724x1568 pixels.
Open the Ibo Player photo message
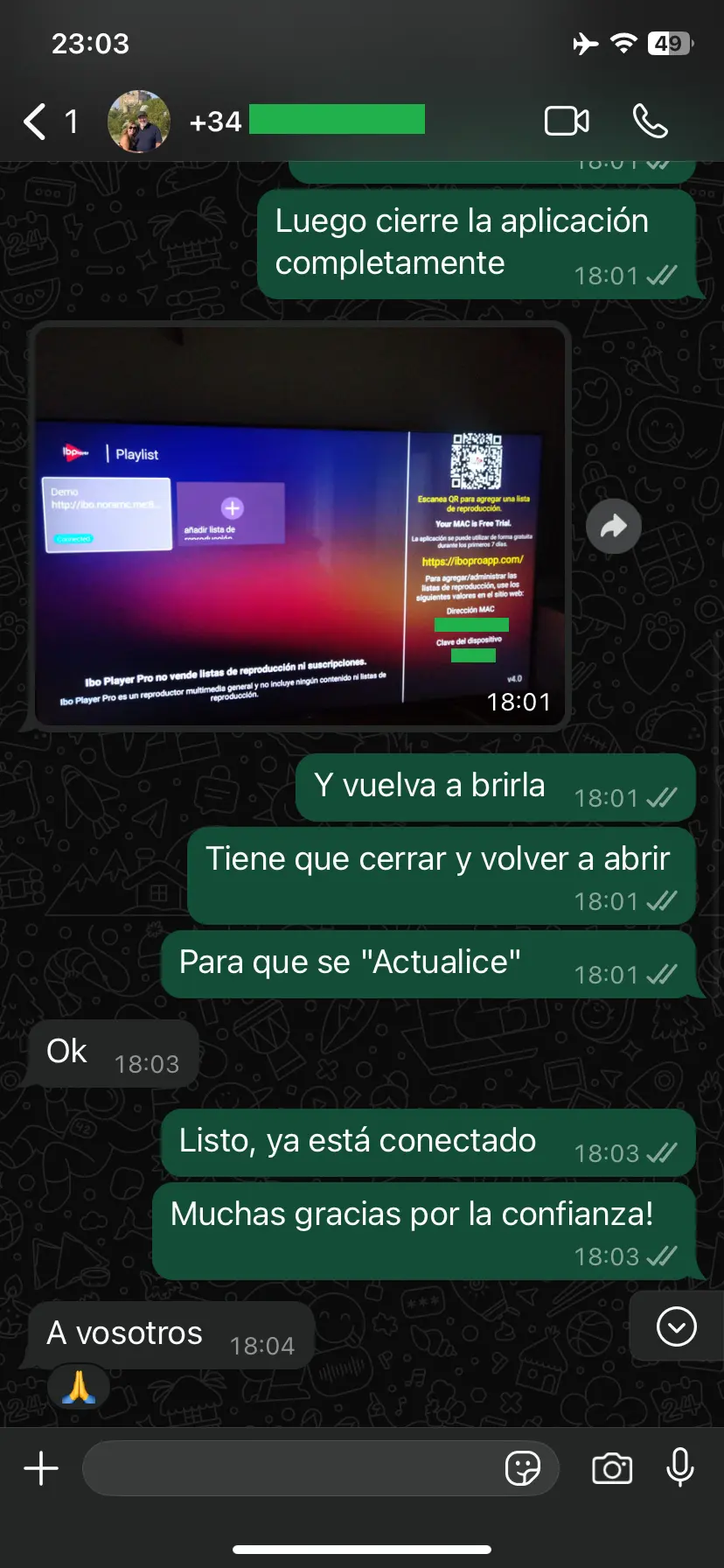301,525
